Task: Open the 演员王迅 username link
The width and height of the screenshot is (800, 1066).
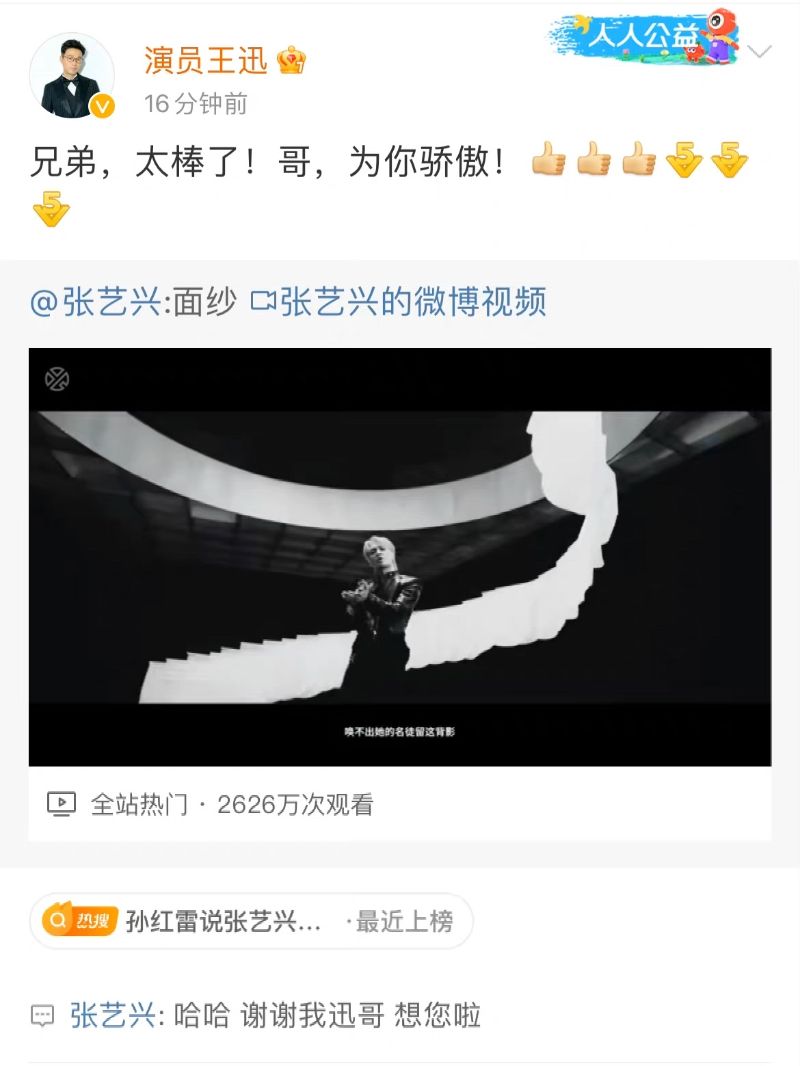Action: (206, 60)
